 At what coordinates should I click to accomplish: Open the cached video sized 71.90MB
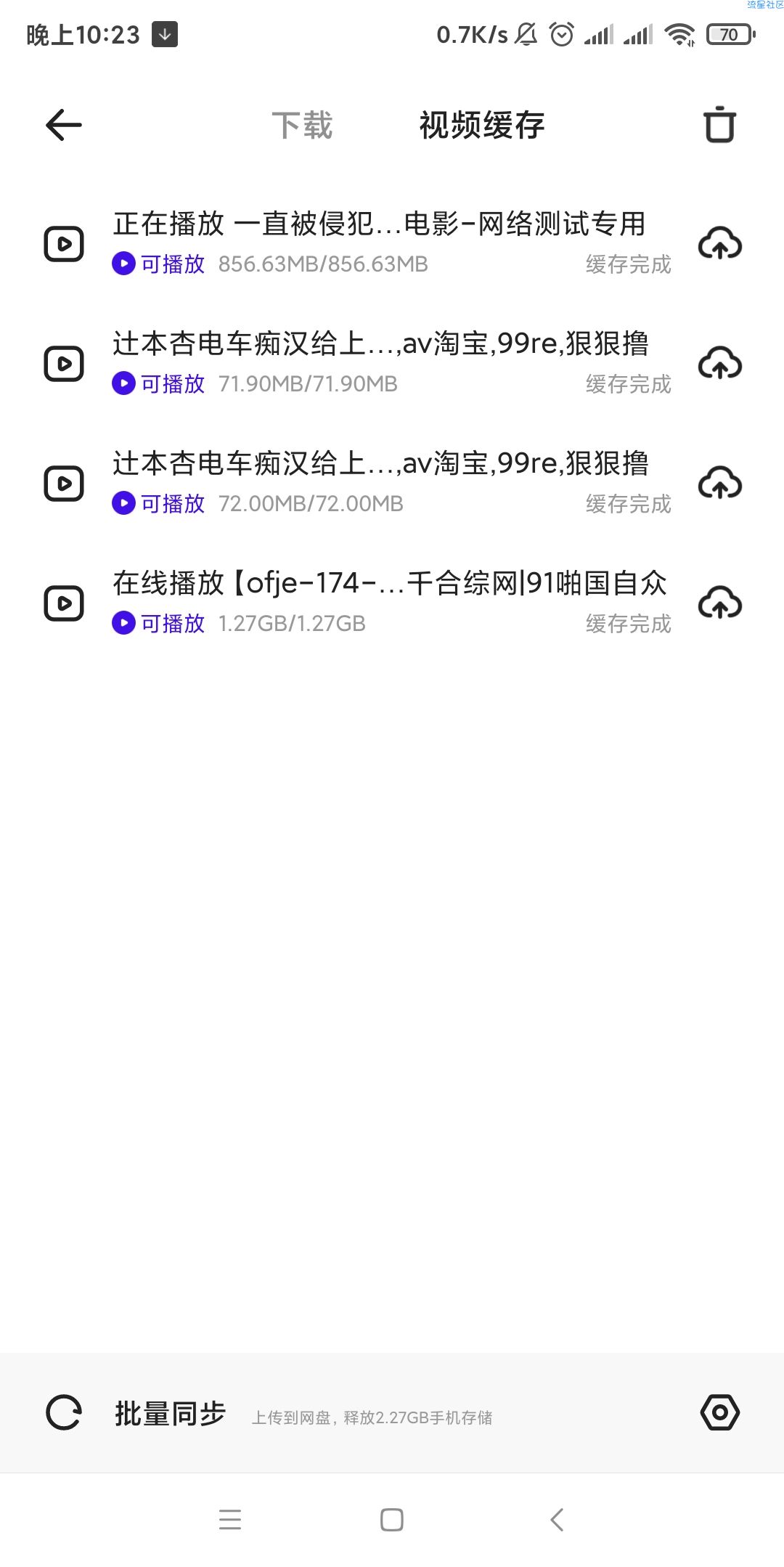(x=356, y=362)
